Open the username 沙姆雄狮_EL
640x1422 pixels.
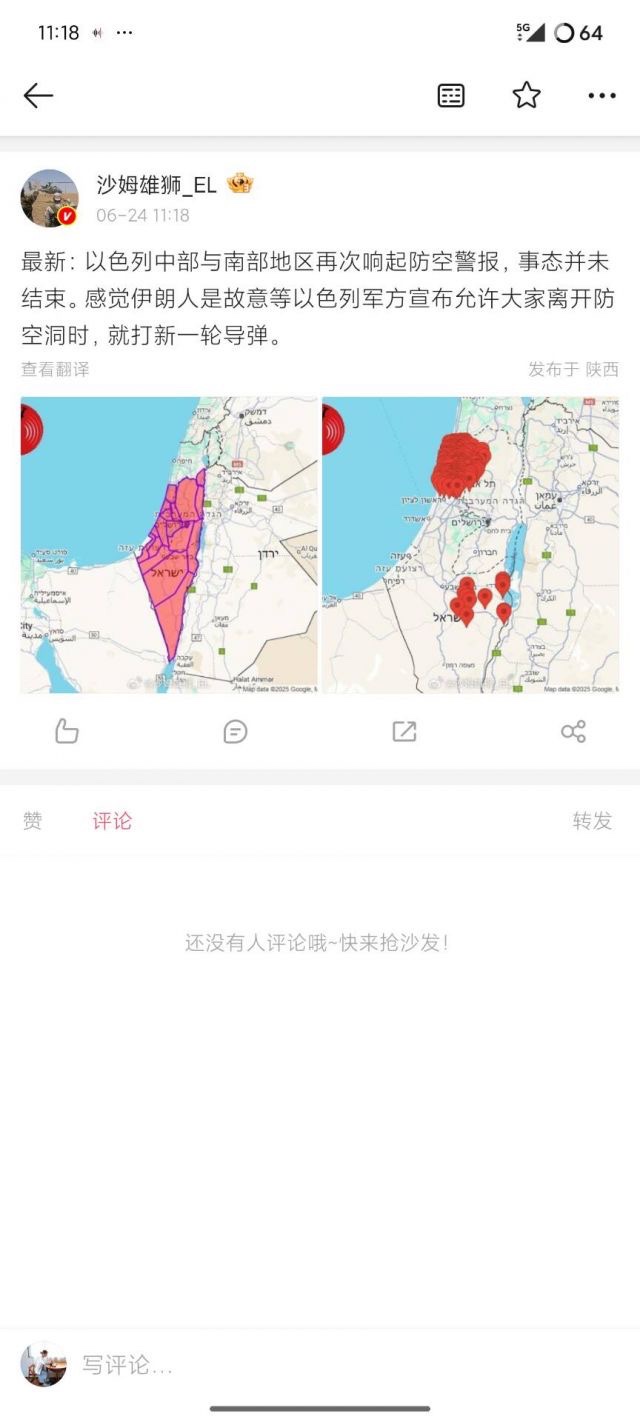[155, 184]
